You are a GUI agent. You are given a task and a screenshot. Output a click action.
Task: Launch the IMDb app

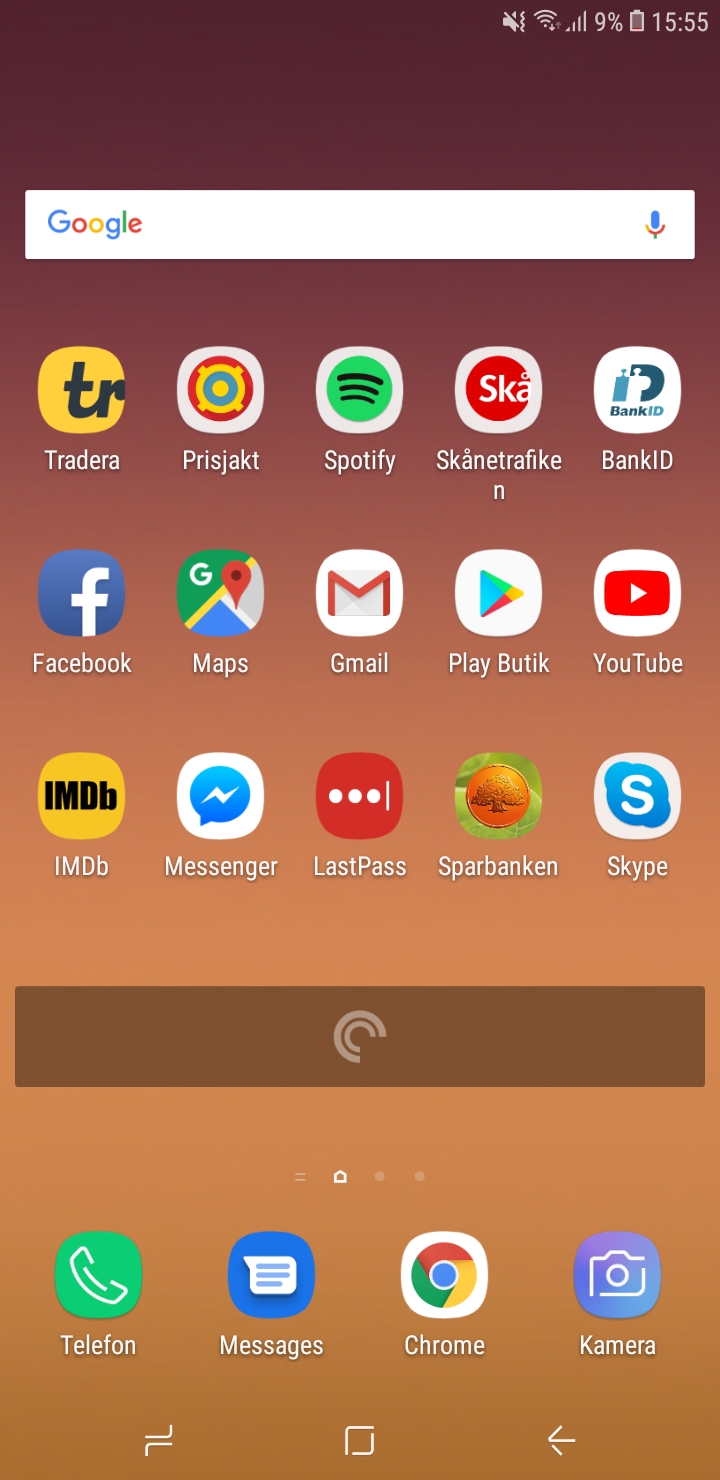tap(82, 796)
